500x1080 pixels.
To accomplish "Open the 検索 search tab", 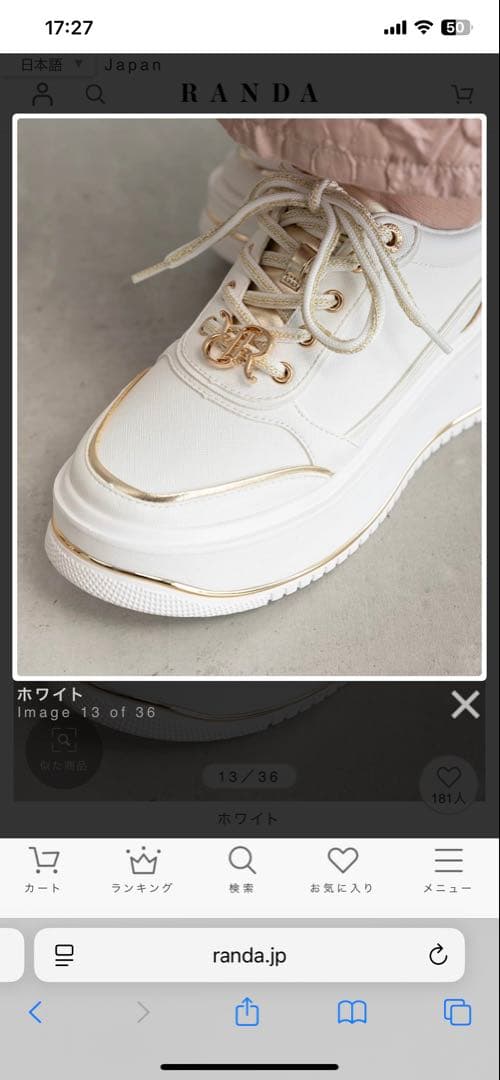I will [x=242, y=870].
